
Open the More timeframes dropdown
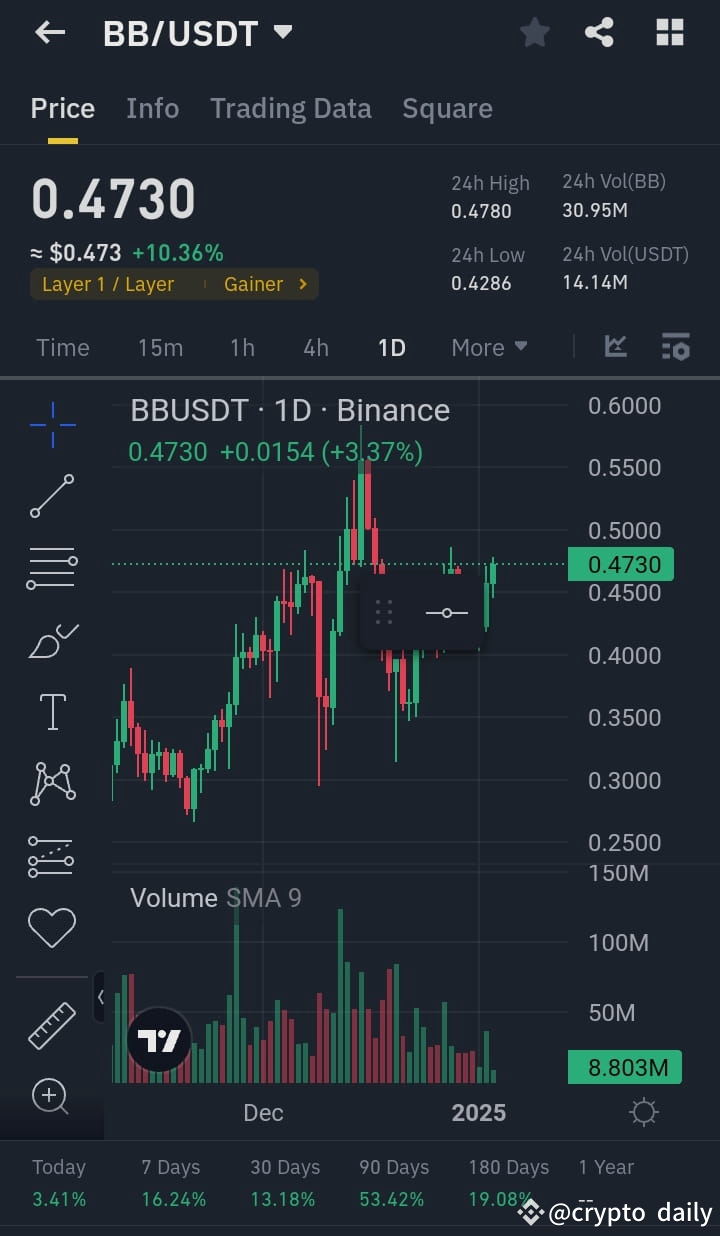point(489,347)
